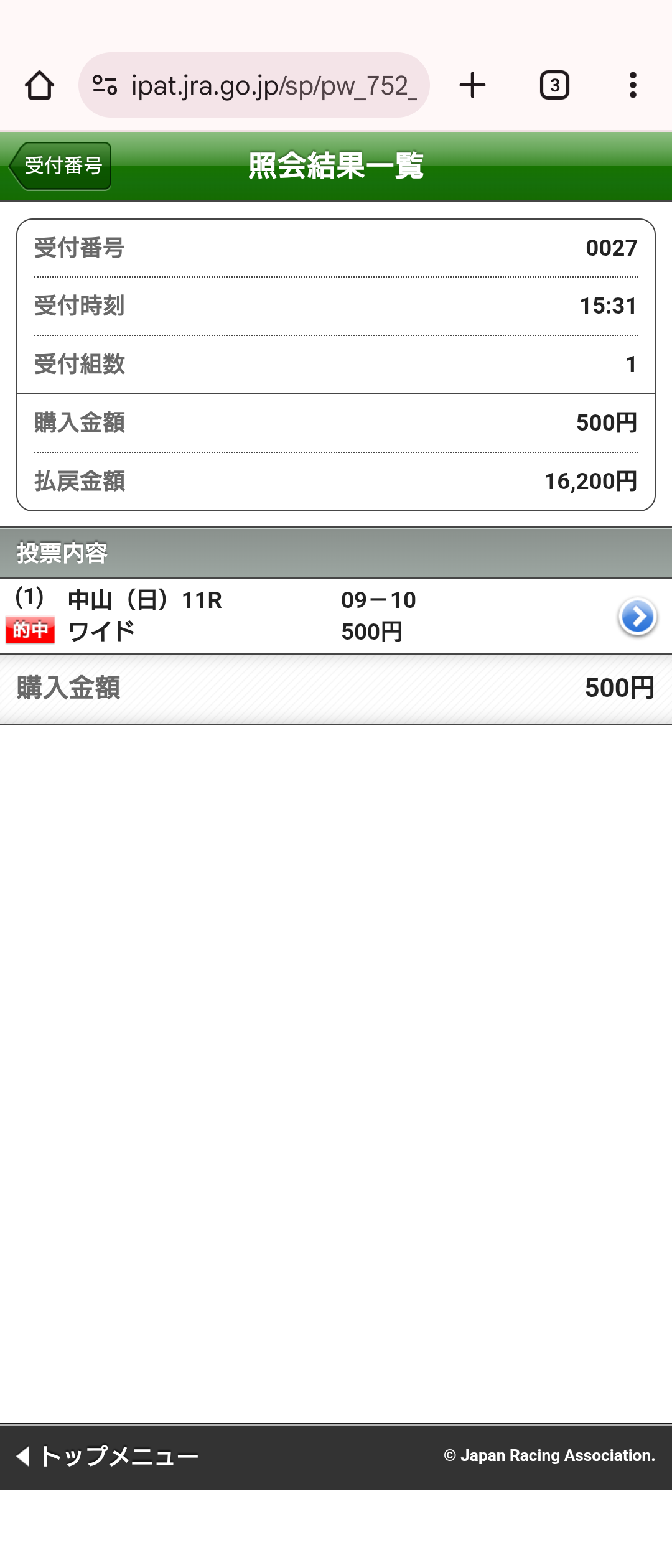Open the browser overflow menu
672x1568 pixels.
(x=633, y=85)
